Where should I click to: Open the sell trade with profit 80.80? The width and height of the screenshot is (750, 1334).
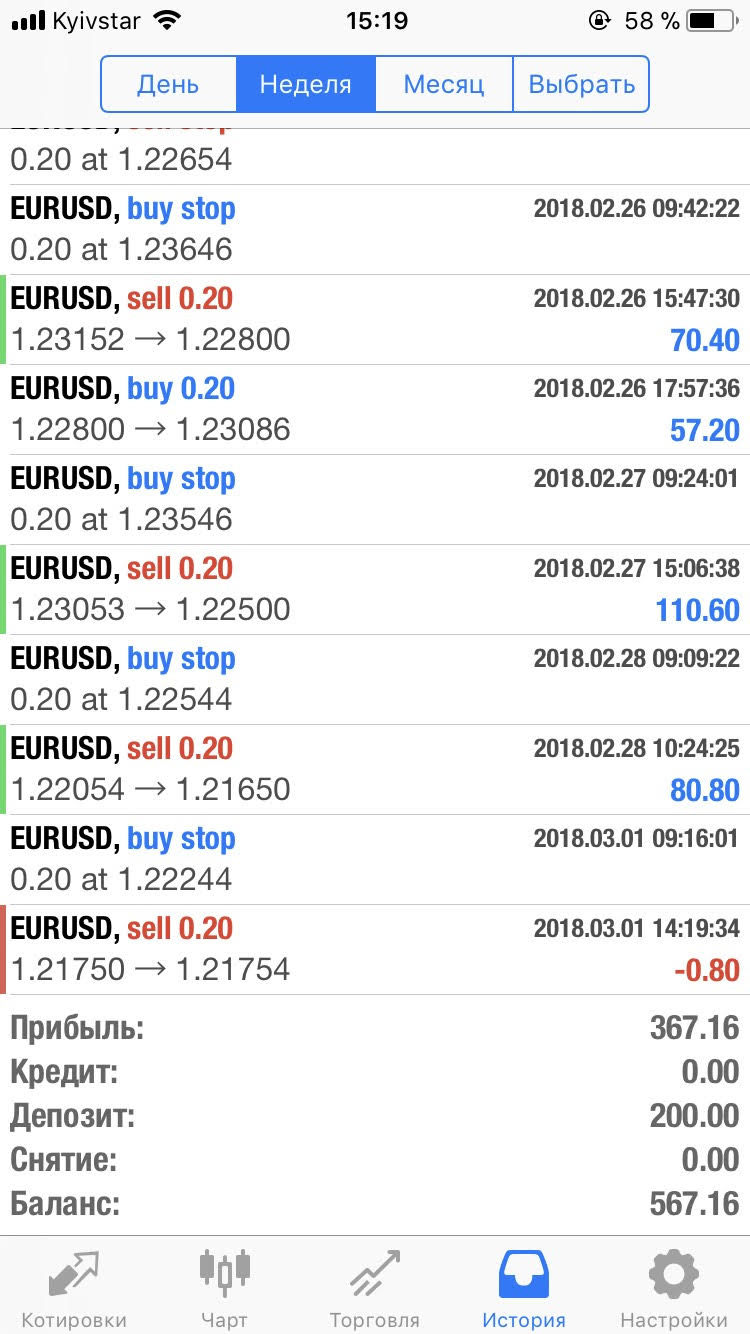375,770
